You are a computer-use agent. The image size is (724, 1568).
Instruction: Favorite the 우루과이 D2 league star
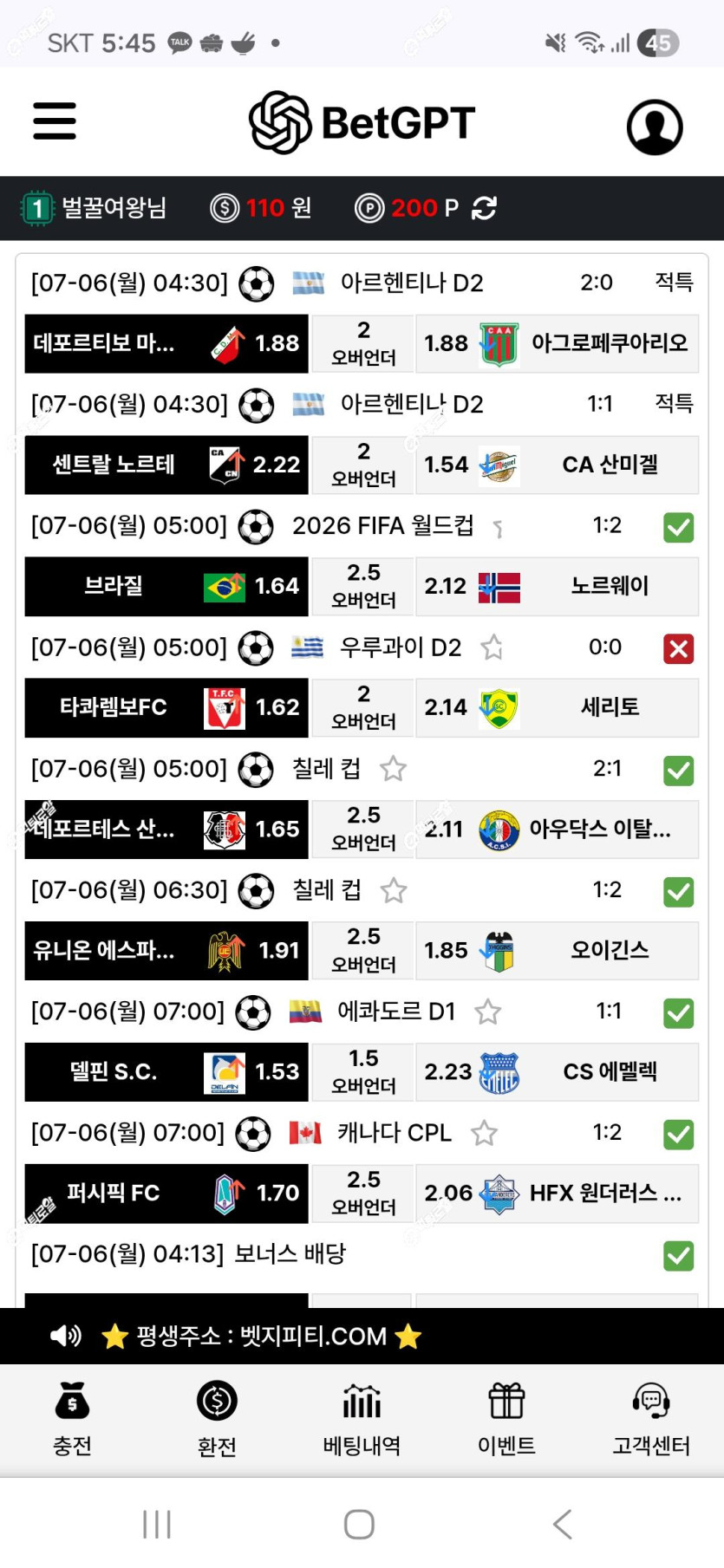(x=492, y=647)
